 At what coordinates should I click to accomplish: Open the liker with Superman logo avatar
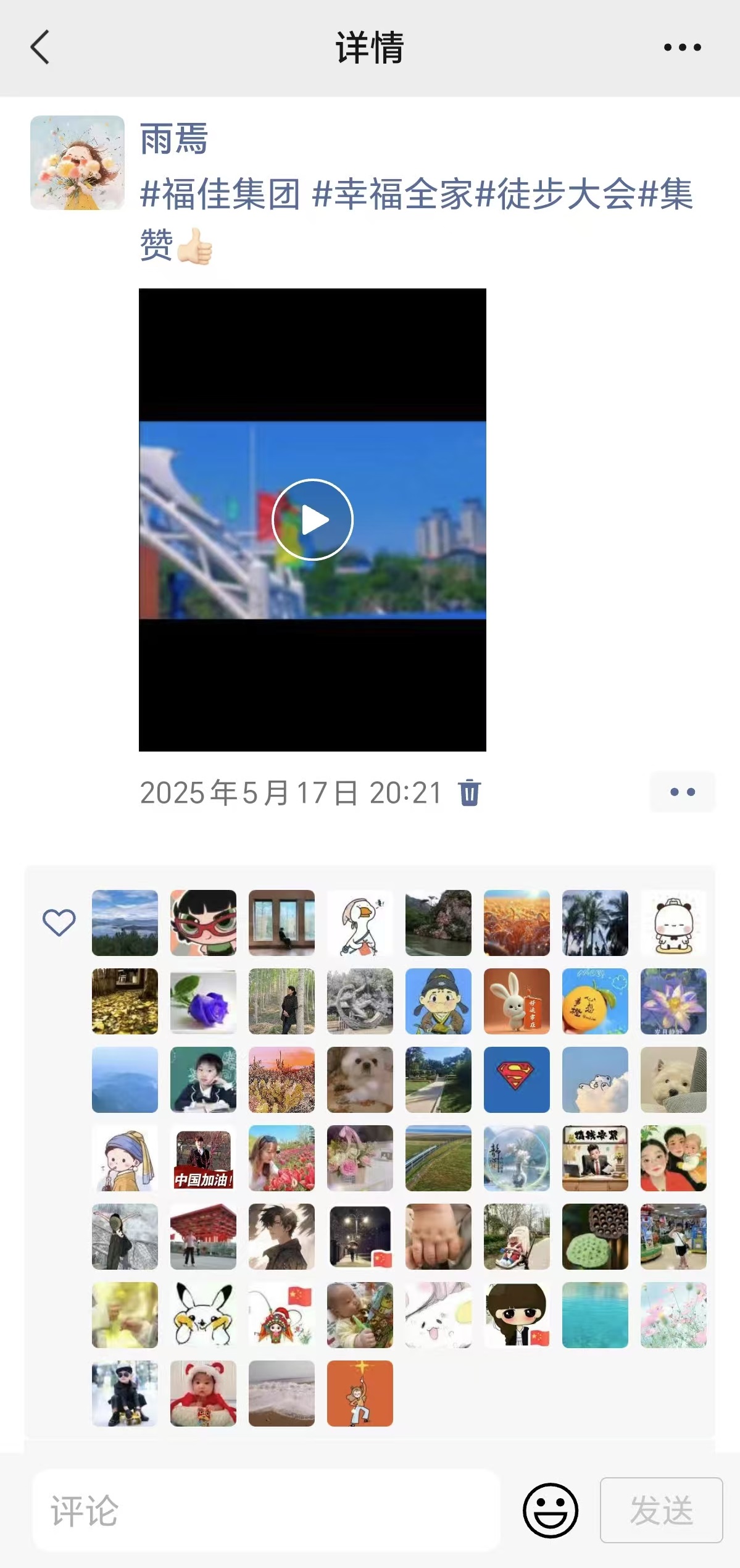(517, 1080)
